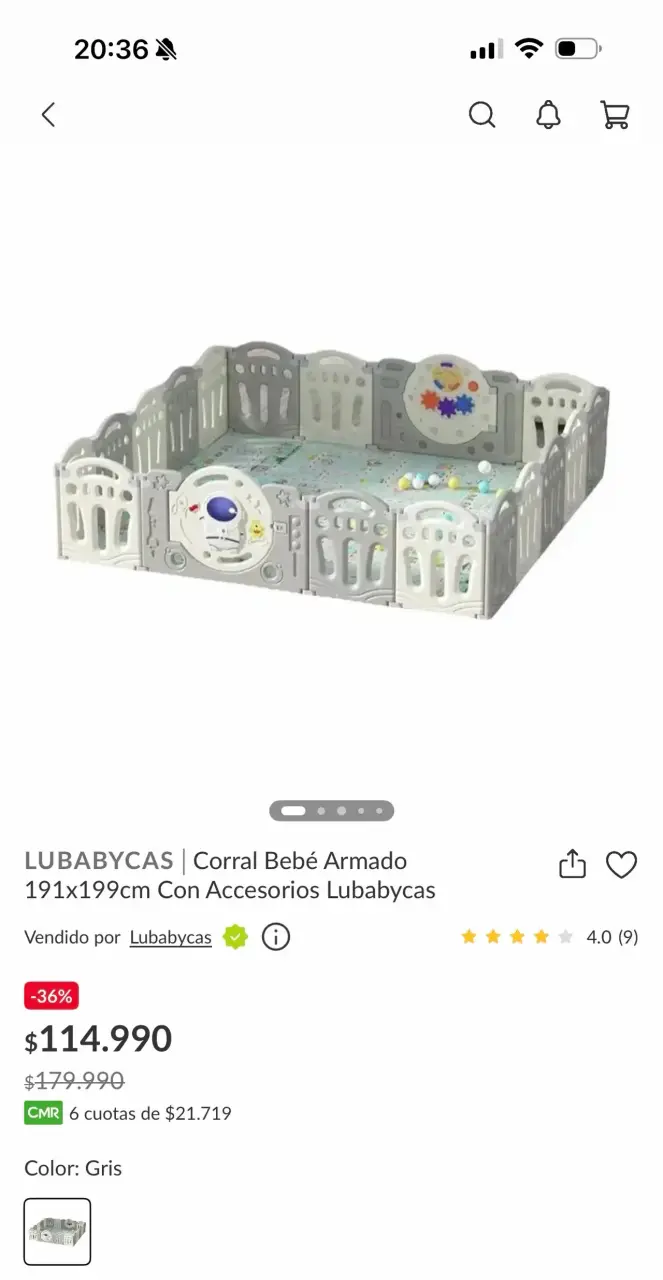Image resolution: width=663 pixels, height=1280 pixels.
Task: Show seller info via the info icon
Action: [x=276, y=937]
